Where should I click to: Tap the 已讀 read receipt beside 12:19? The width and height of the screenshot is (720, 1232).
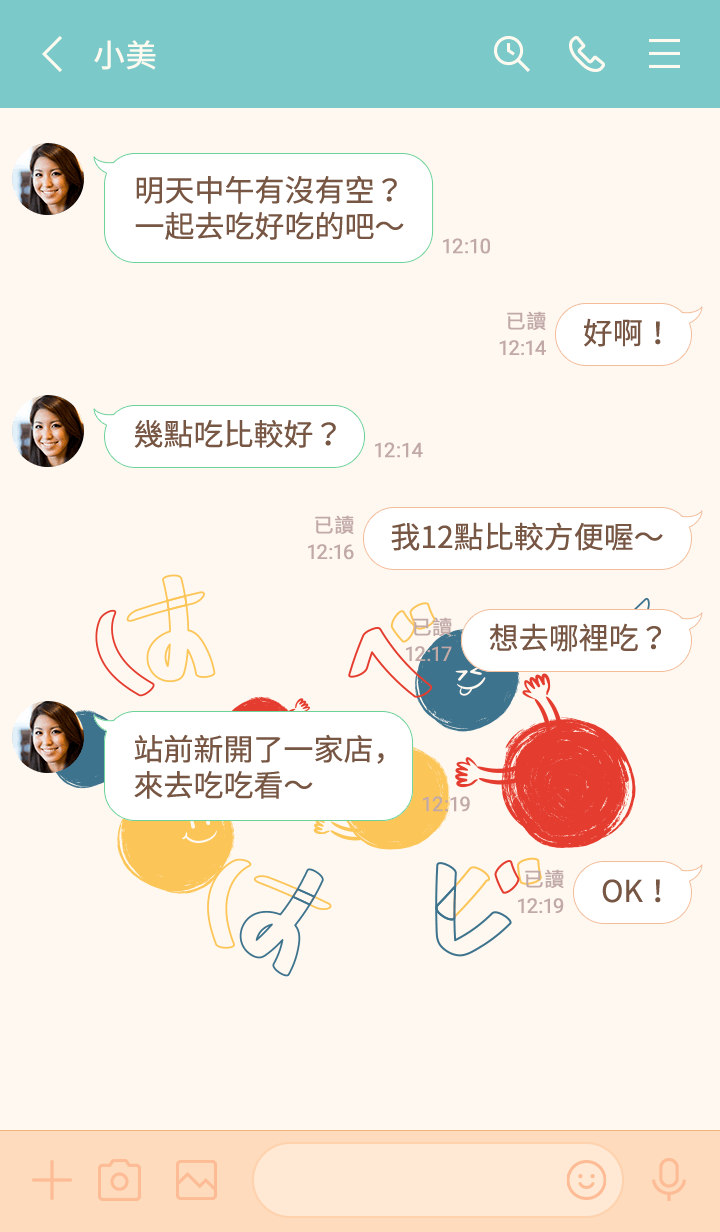click(544, 880)
